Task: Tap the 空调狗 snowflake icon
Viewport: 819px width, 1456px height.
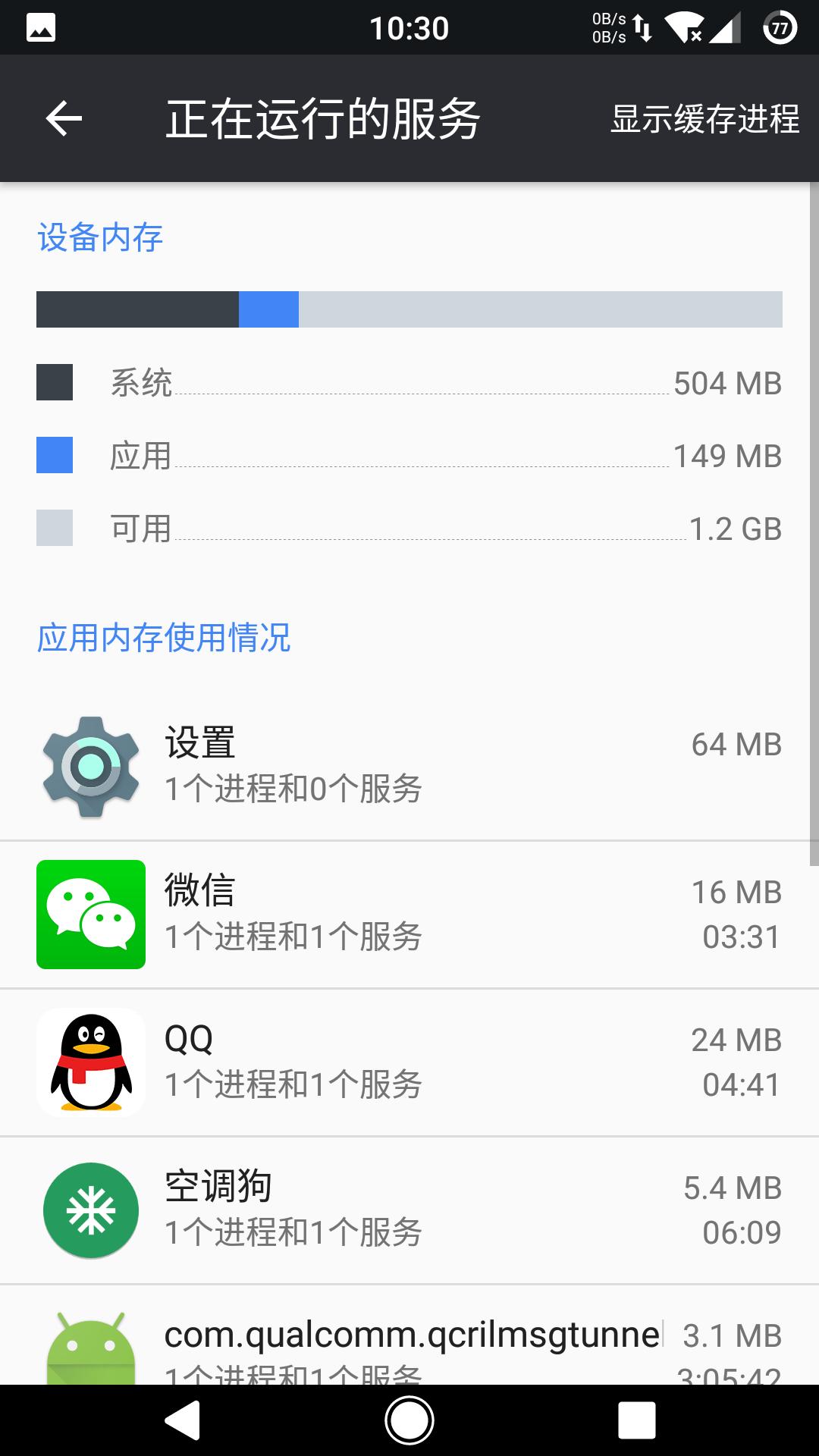Action: tap(90, 1210)
